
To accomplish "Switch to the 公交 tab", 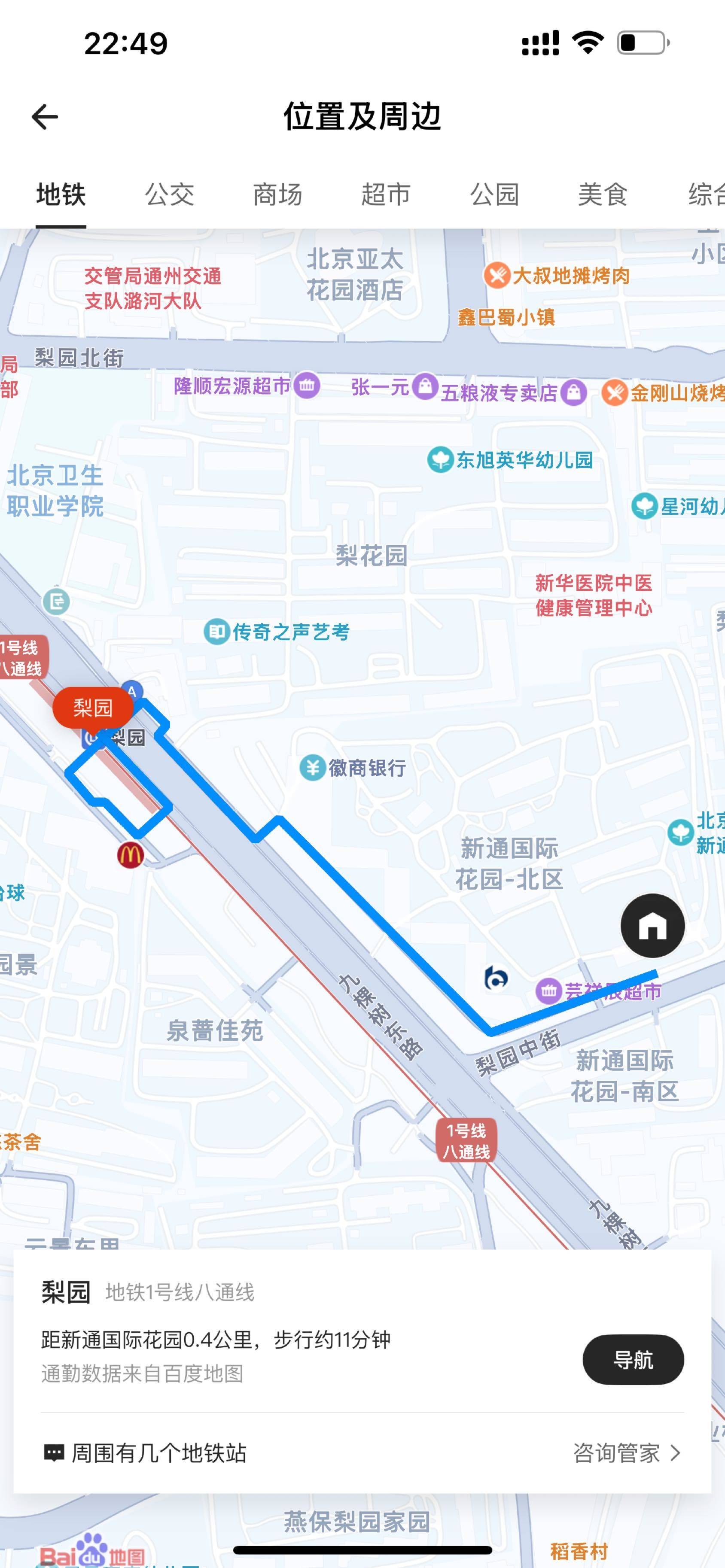I will coord(169,195).
